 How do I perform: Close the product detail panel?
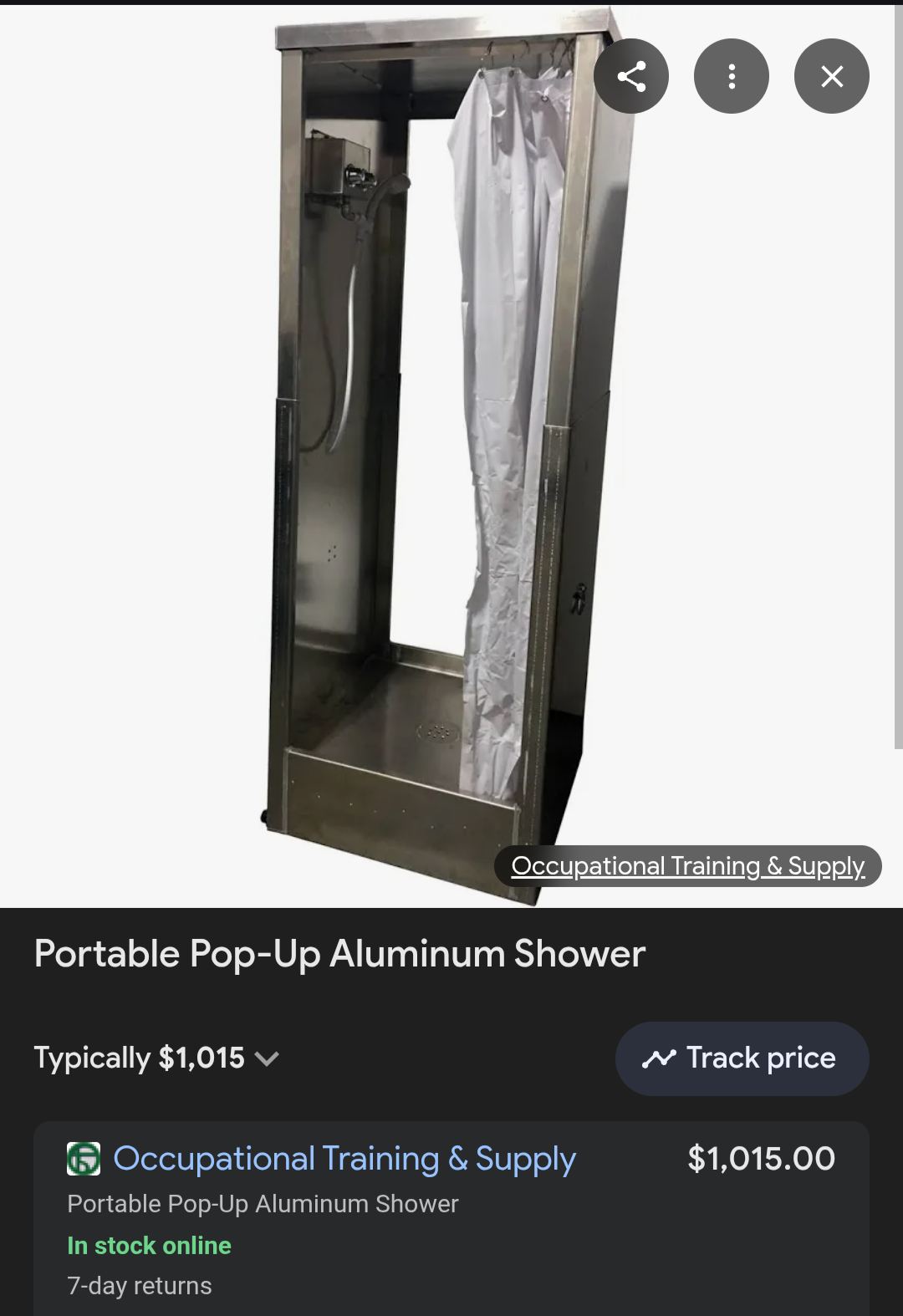[832, 76]
